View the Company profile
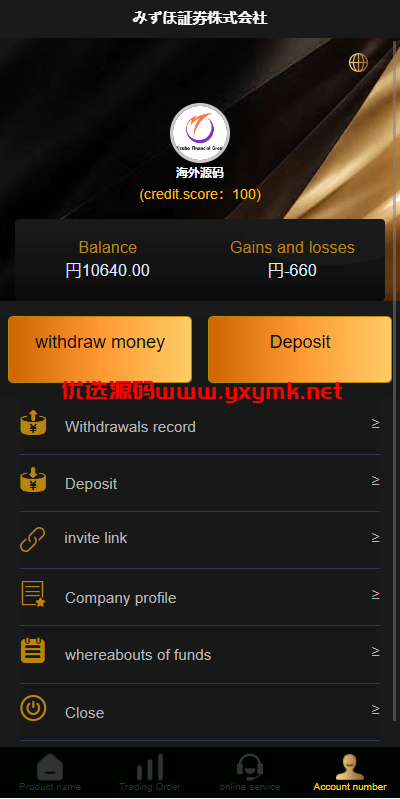The width and height of the screenshot is (400, 799). [x=200, y=597]
